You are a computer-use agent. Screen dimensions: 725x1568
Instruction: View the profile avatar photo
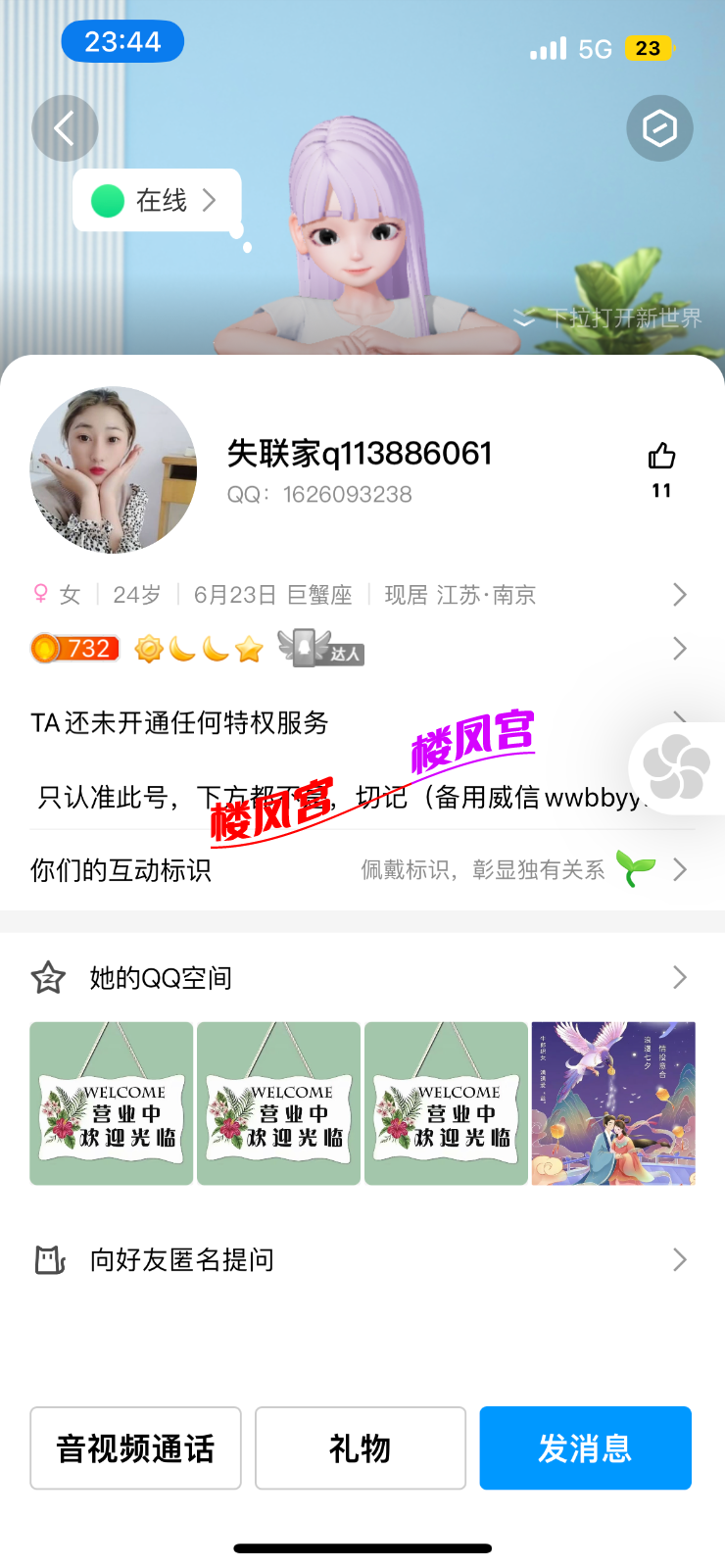(114, 469)
